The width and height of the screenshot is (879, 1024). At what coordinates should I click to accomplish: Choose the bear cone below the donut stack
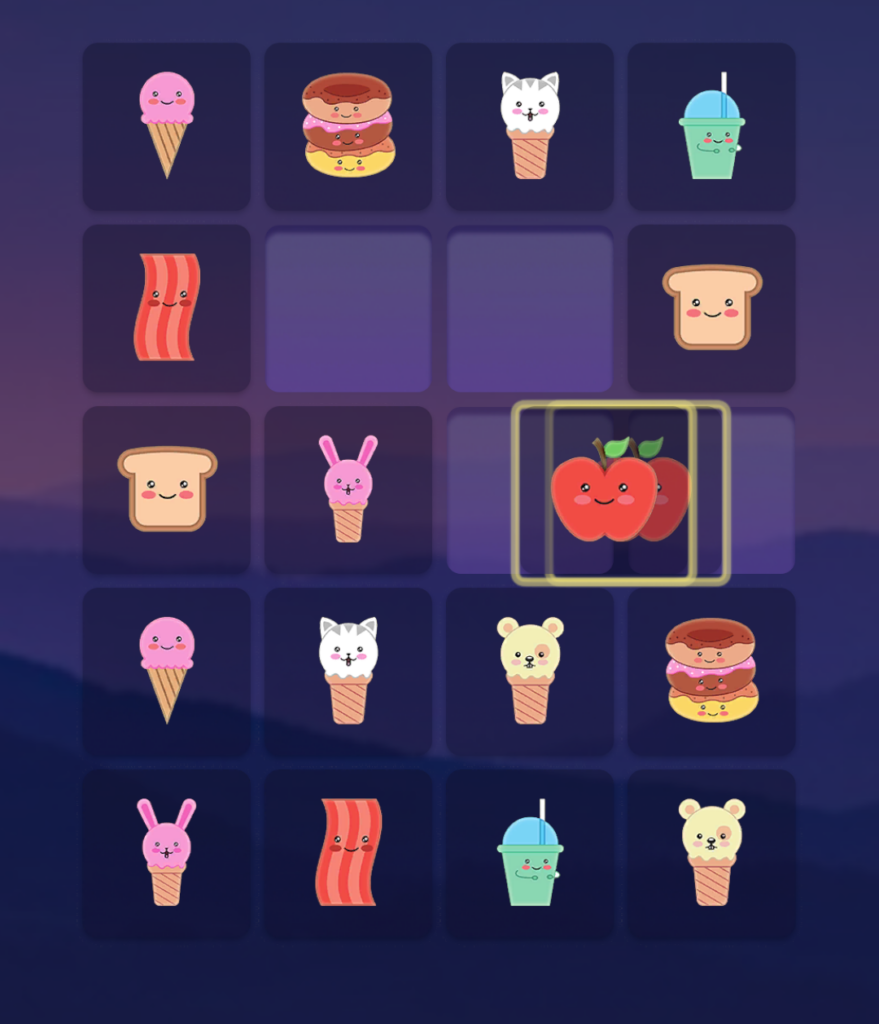712,853
